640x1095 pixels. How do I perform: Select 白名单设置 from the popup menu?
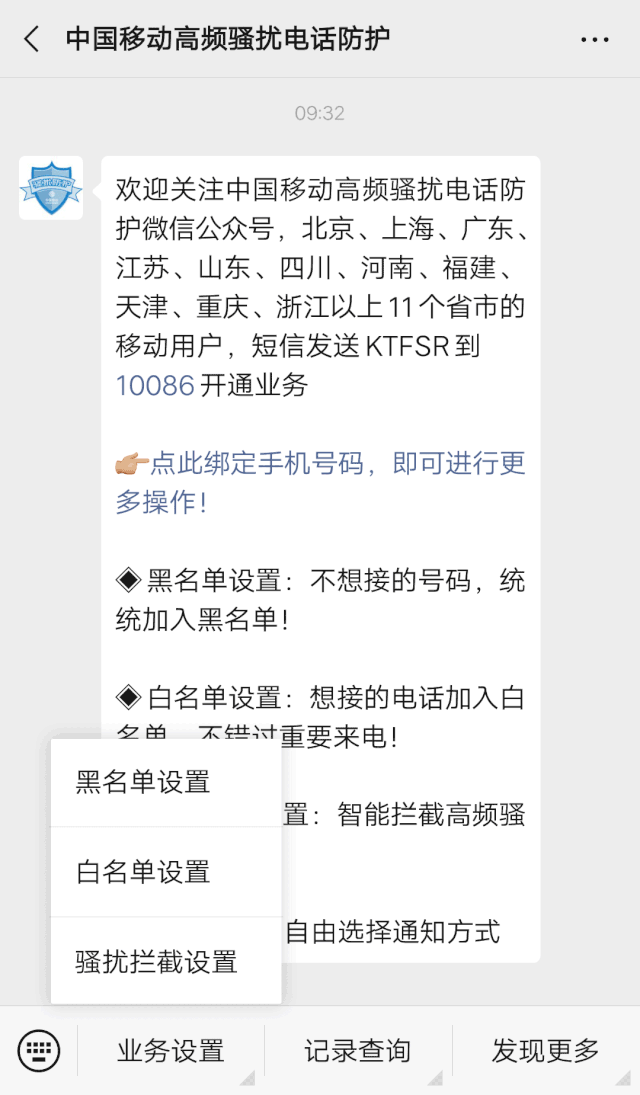166,872
